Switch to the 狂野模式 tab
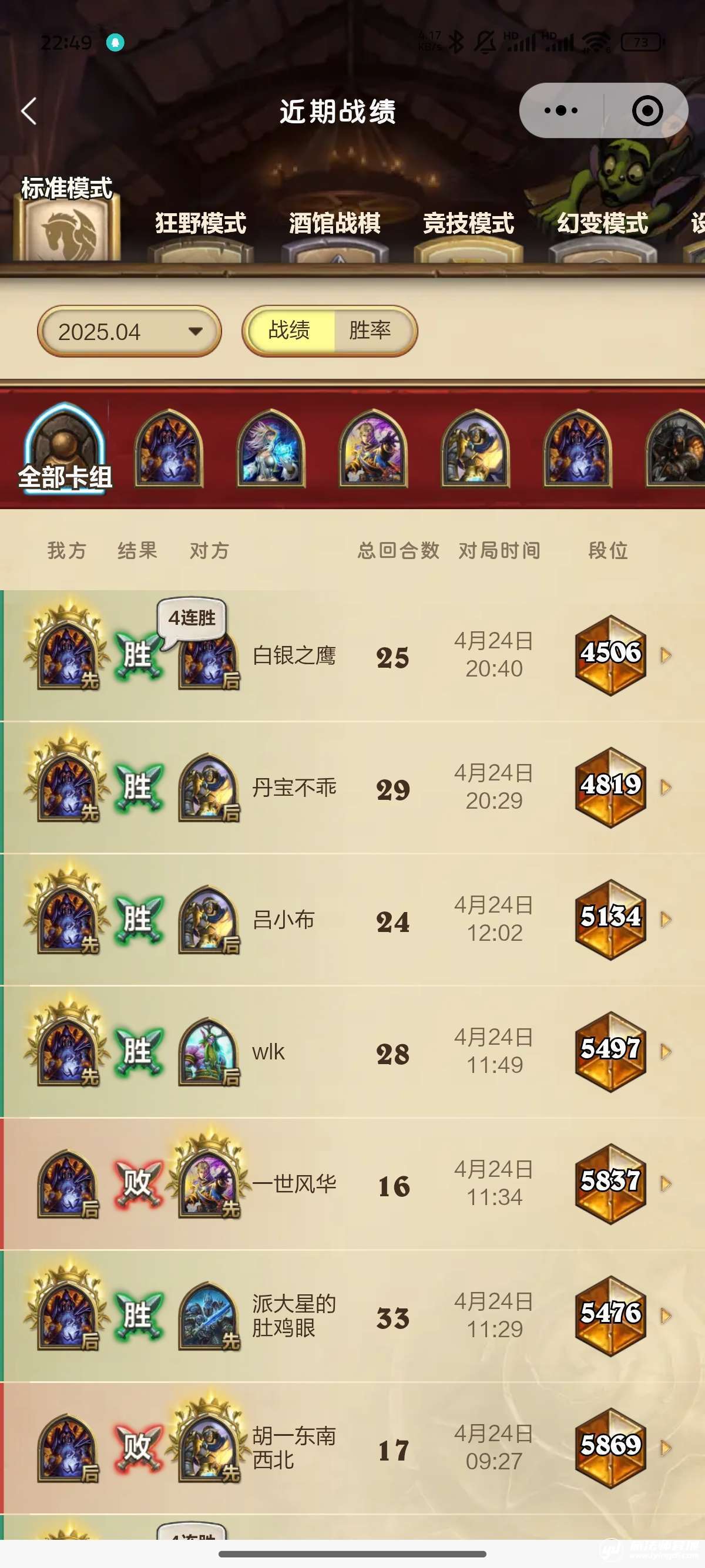 (x=201, y=224)
